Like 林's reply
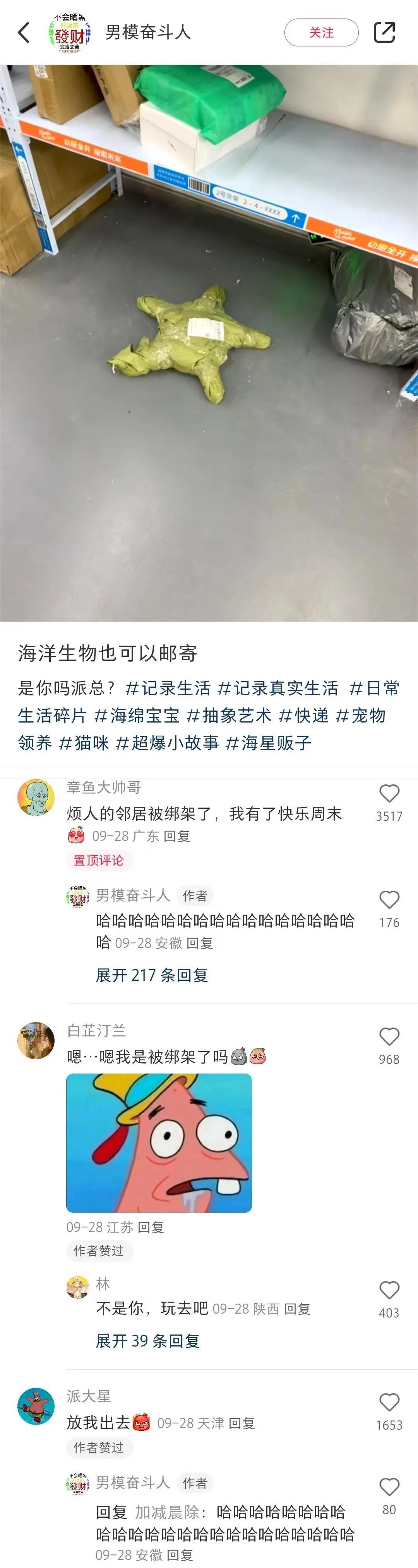Viewport: 418px width, 1568px height. [389, 1290]
